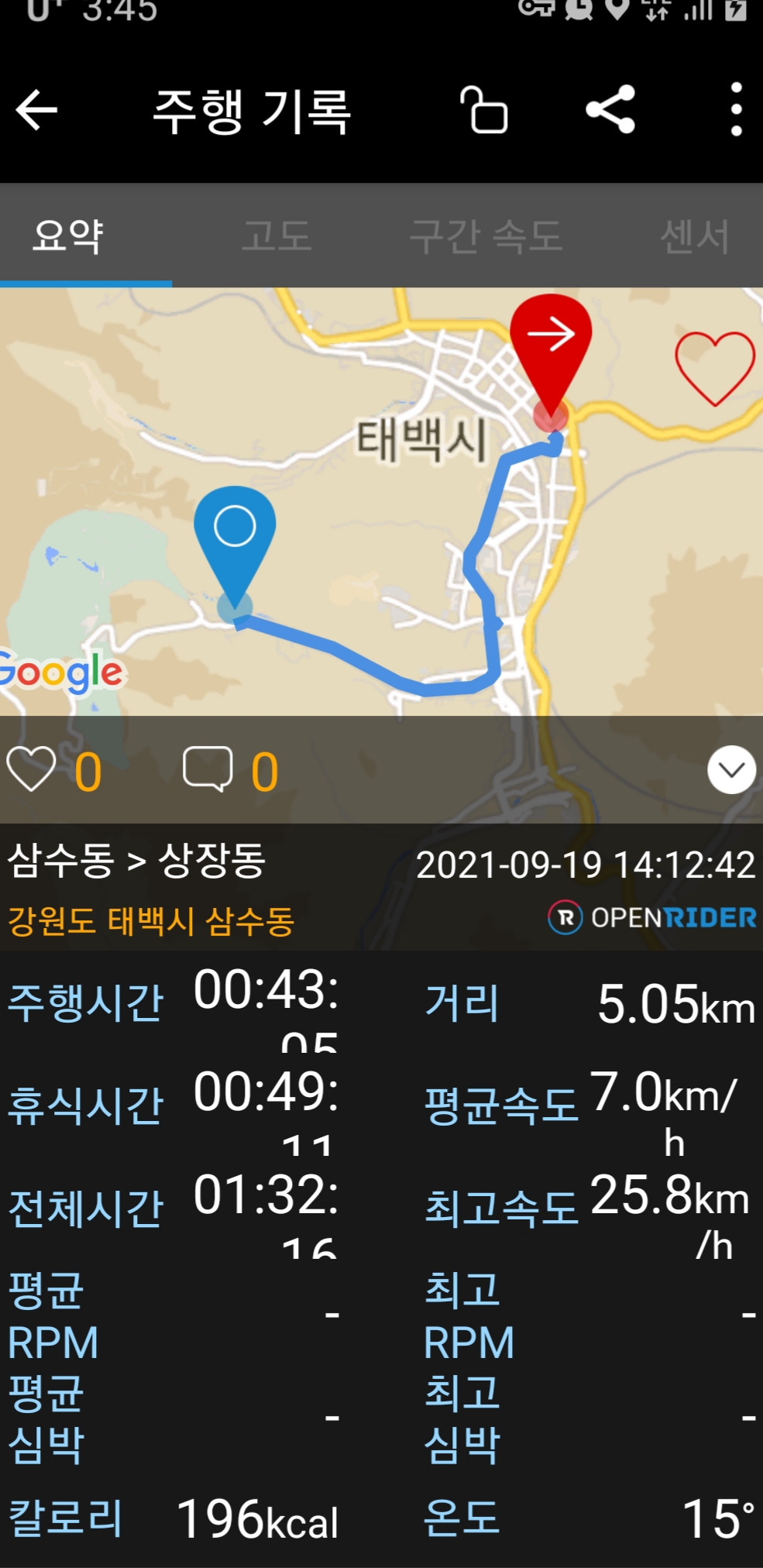This screenshot has width=763, height=1568.
Task: Expand details with the down chevron
Action: click(731, 770)
